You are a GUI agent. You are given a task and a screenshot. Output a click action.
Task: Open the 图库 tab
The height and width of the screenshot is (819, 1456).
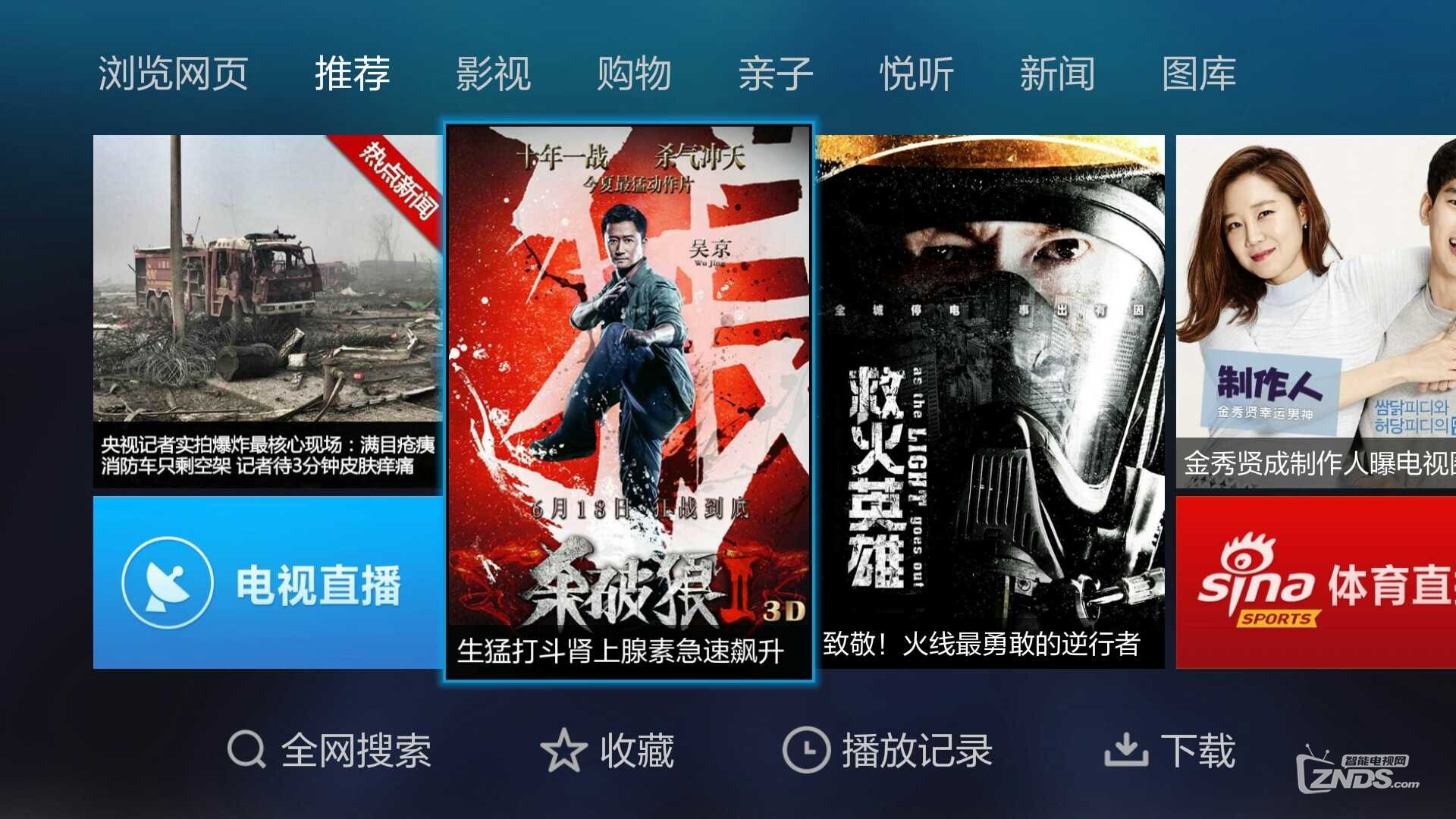click(1199, 74)
